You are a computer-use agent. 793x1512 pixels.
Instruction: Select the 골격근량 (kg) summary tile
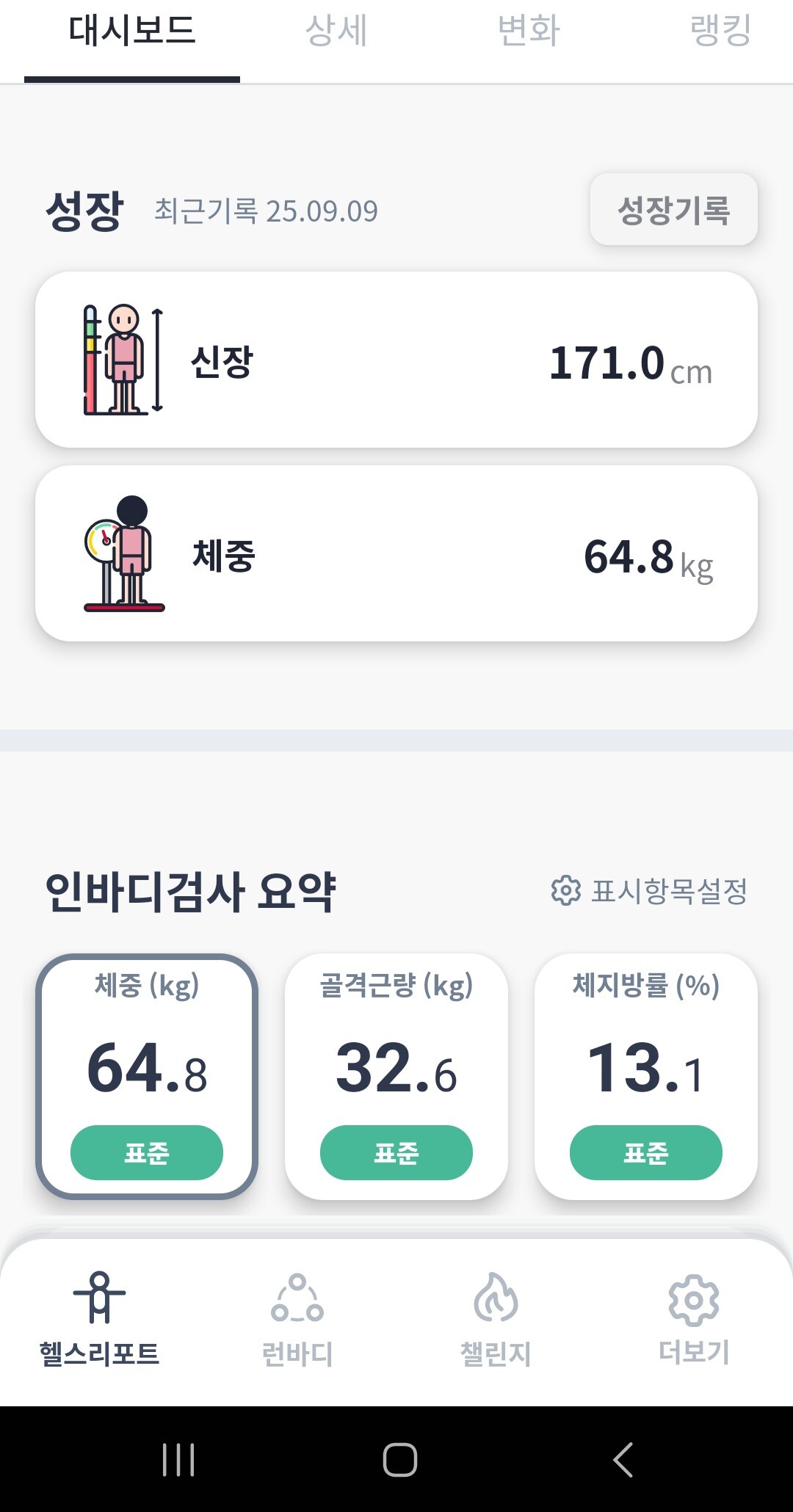[x=396, y=1076]
